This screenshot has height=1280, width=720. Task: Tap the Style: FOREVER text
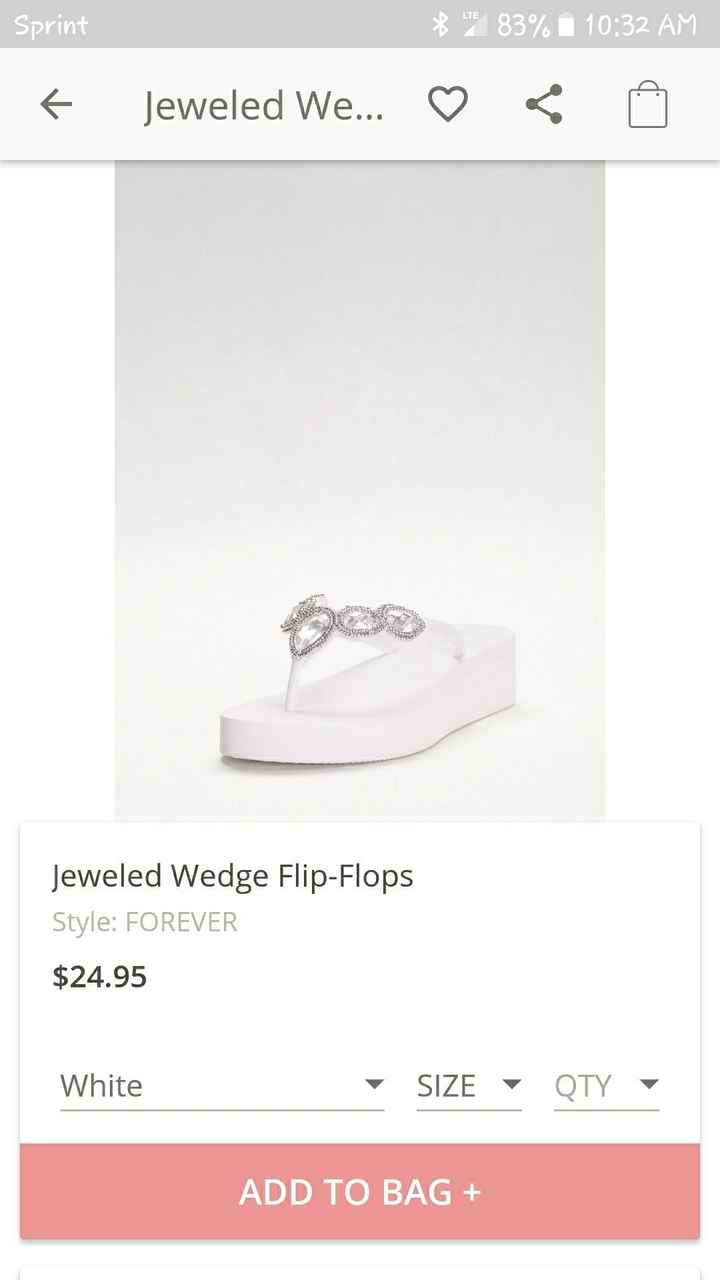point(144,922)
